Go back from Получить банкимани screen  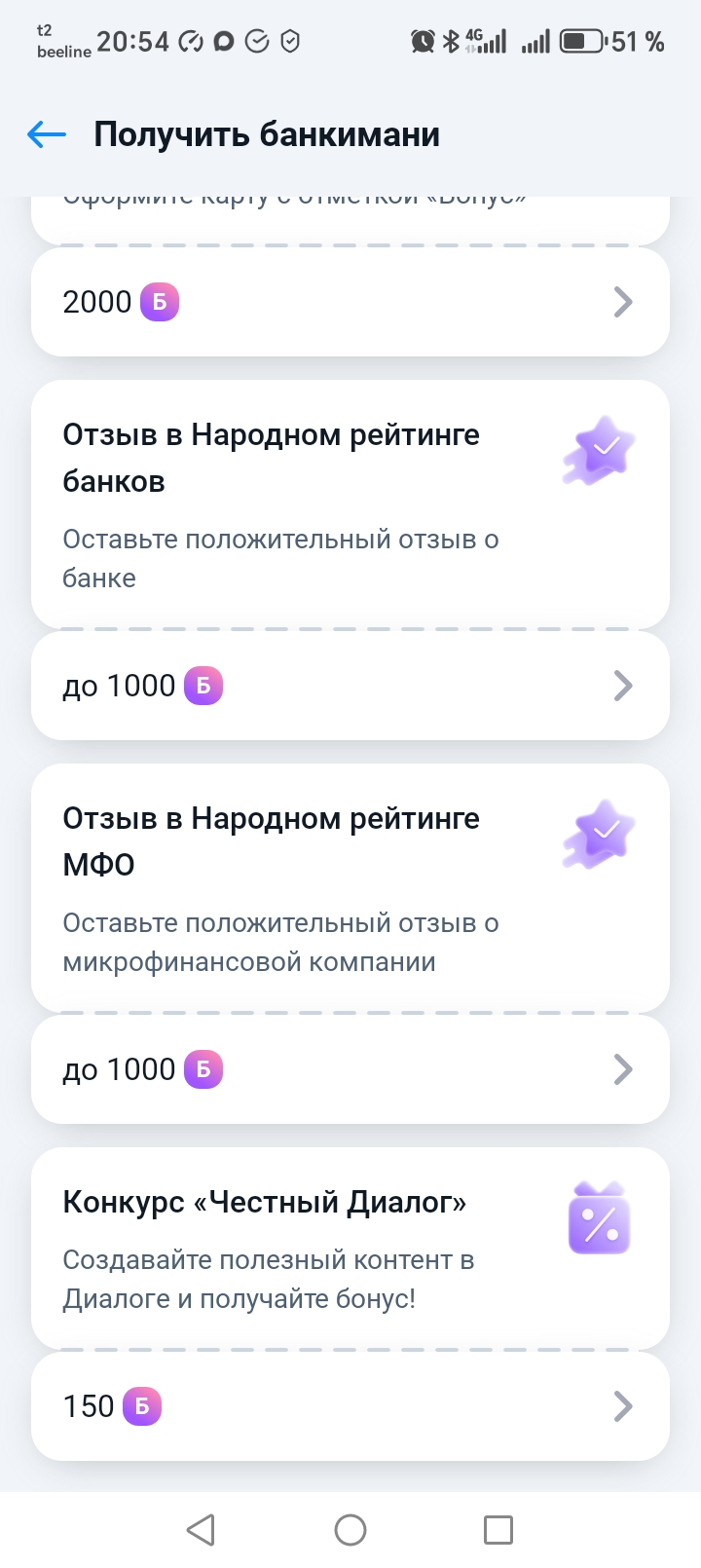click(x=46, y=134)
